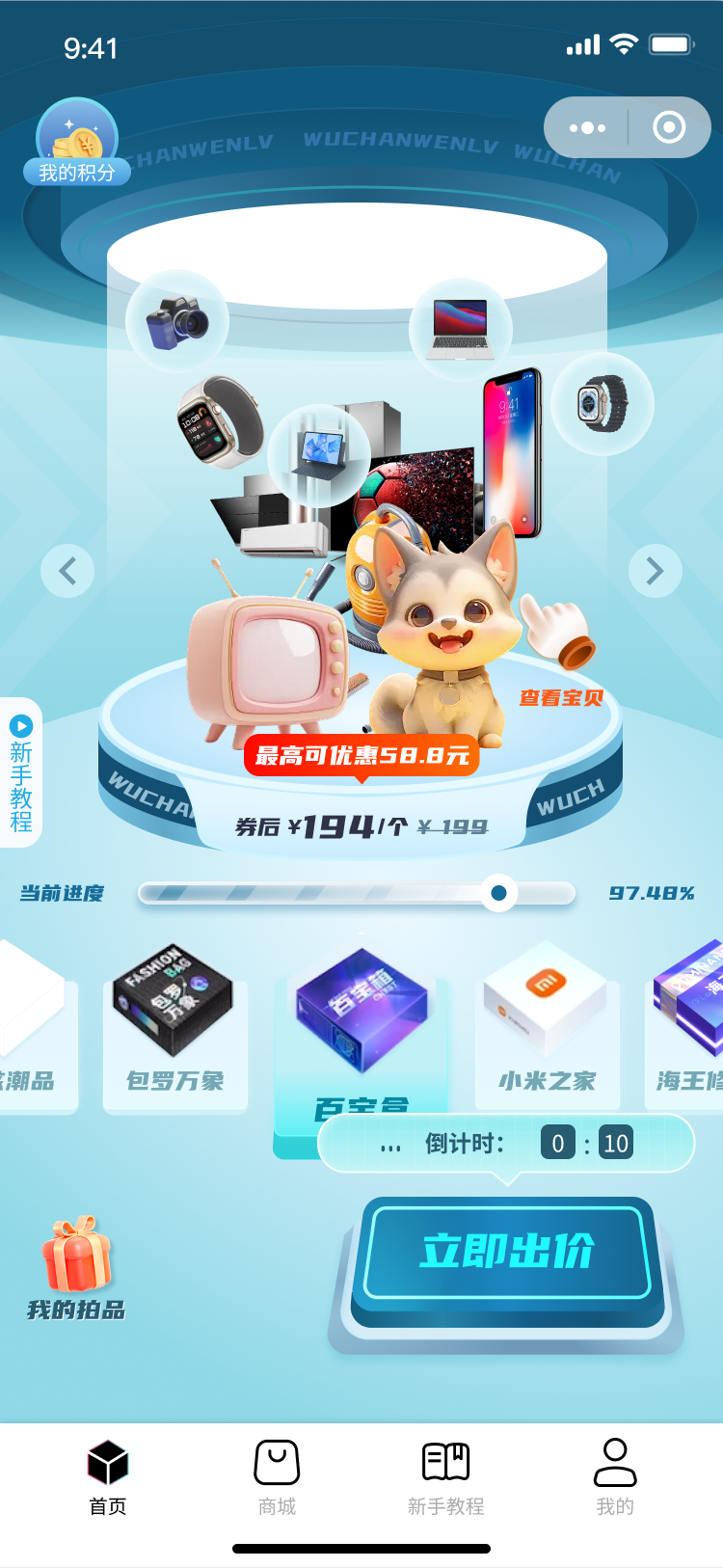Open the 新手教程 side tab
This screenshot has height=1568, width=723.
coord(21,772)
